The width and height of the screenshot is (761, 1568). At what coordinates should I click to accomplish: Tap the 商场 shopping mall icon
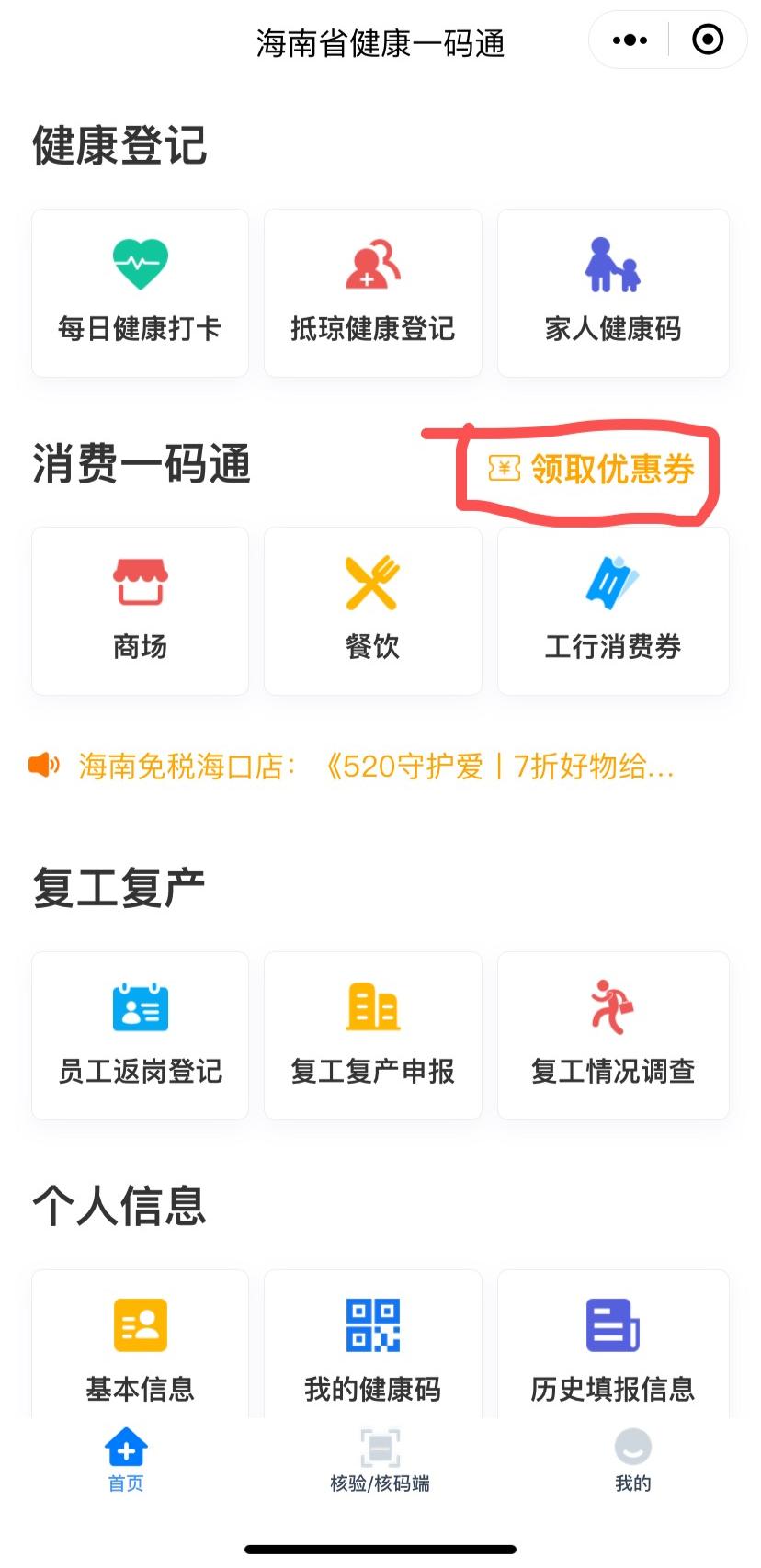(x=140, y=609)
